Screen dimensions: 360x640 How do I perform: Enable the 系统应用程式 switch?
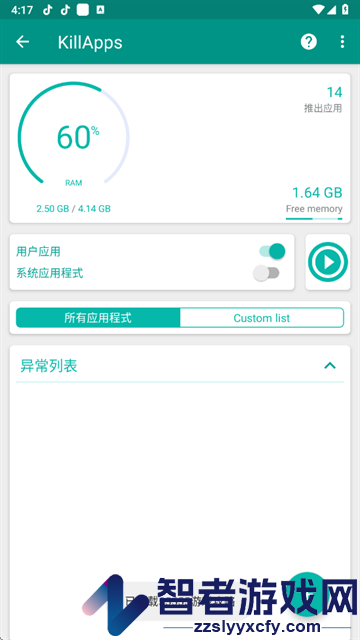266,273
